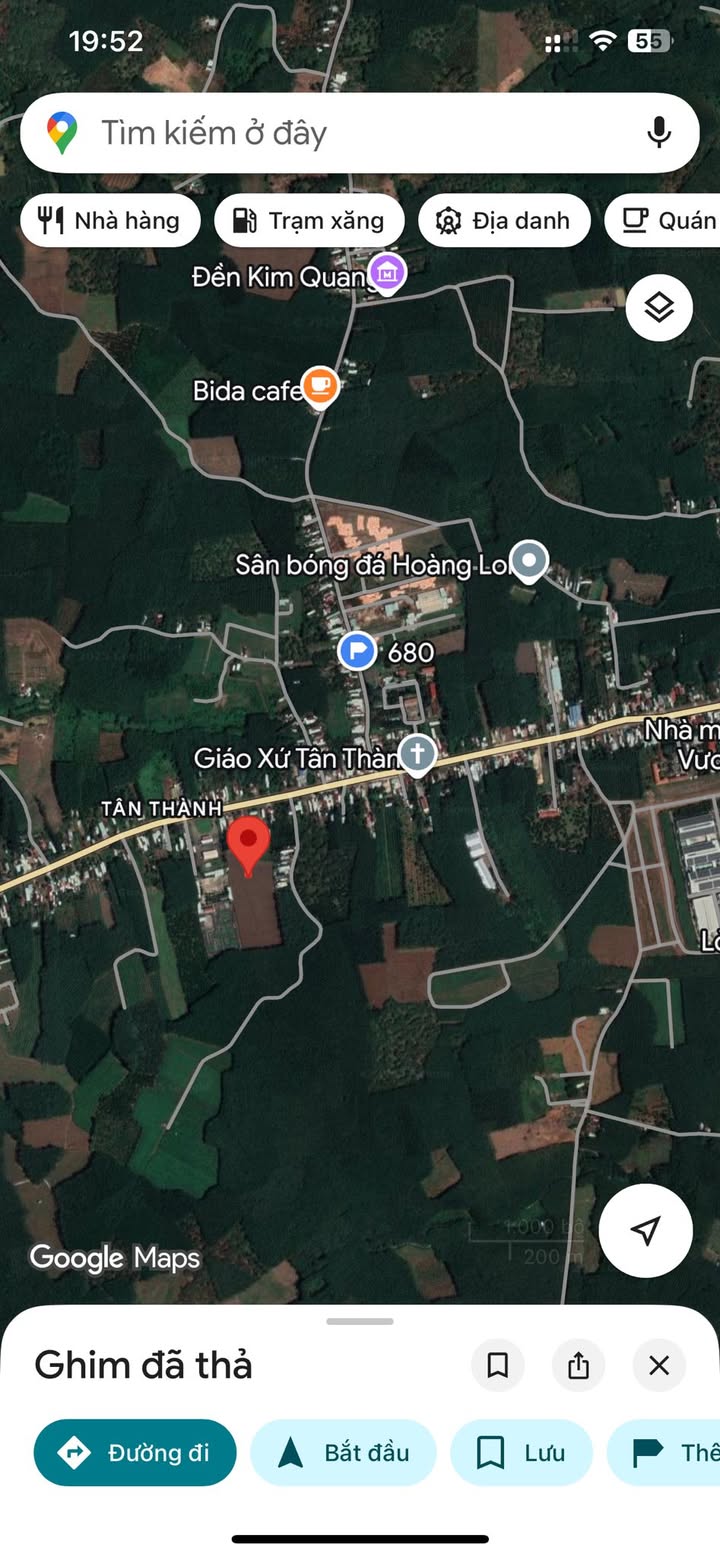The image size is (720, 1557).
Task: Close the "Ghim đã thả" panel
Action: pyautogui.click(x=659, y=1365)
